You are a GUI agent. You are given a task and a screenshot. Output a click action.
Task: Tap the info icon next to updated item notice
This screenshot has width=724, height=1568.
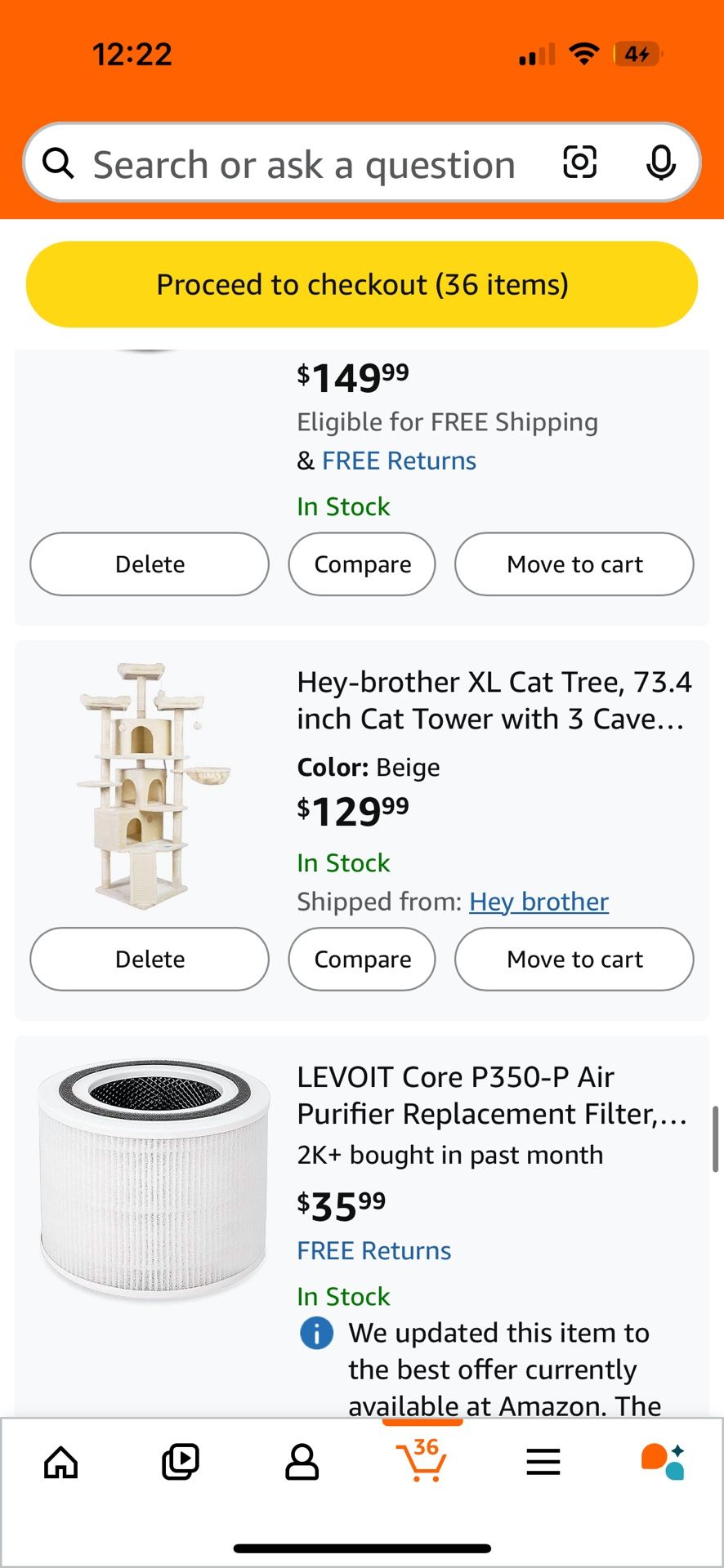[x=316, y=1333]
